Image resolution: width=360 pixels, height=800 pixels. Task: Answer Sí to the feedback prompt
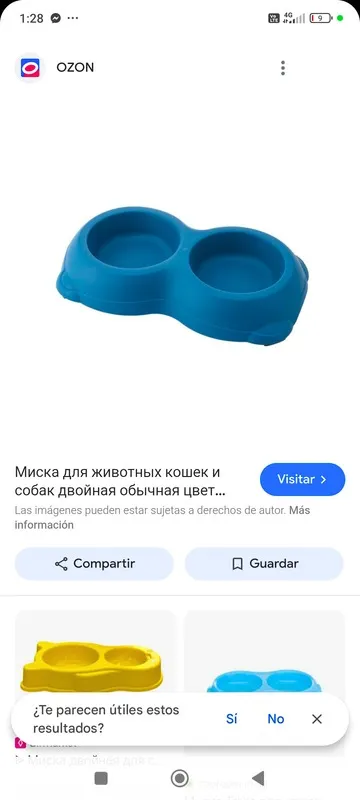pos(232,718)
